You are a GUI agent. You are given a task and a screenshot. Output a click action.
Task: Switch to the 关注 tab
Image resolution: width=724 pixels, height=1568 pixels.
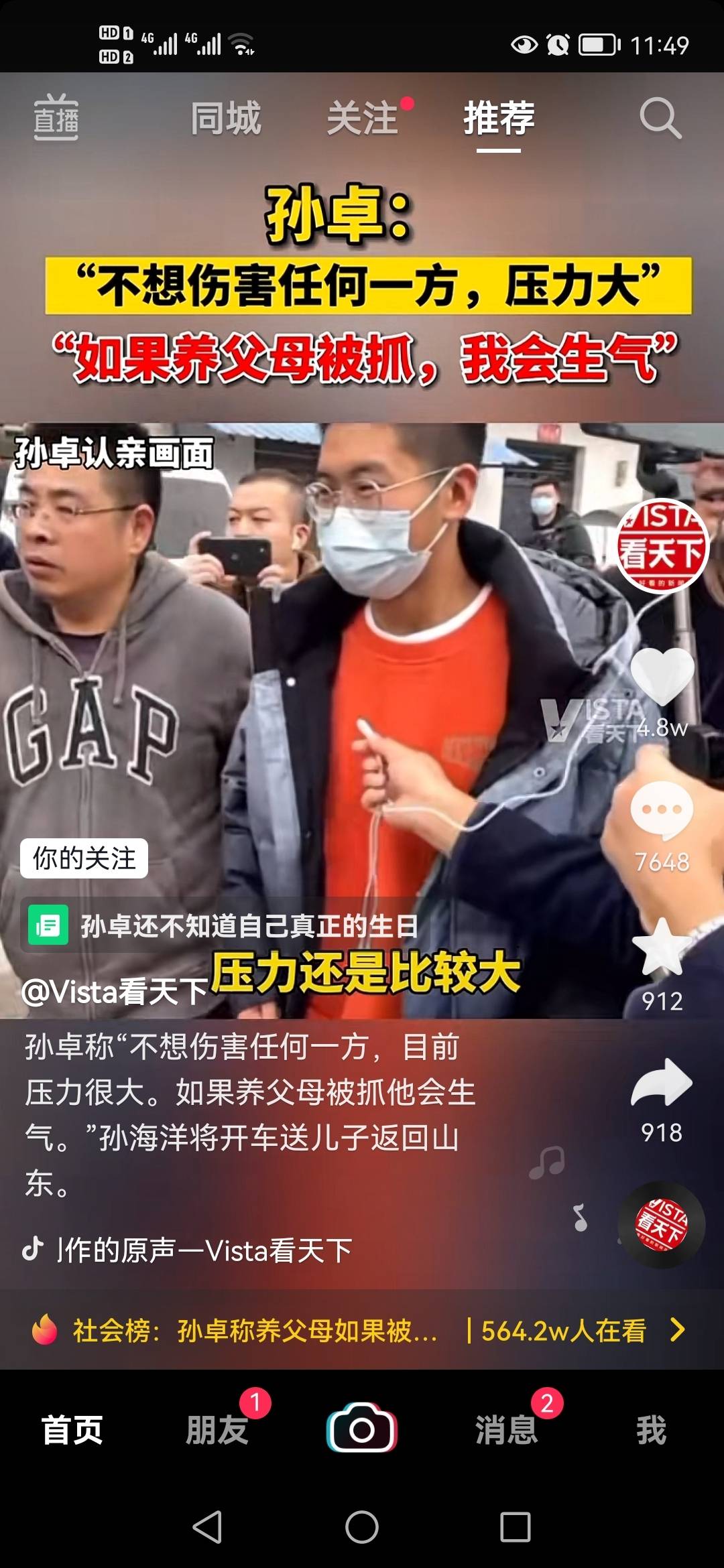point(363,119)
